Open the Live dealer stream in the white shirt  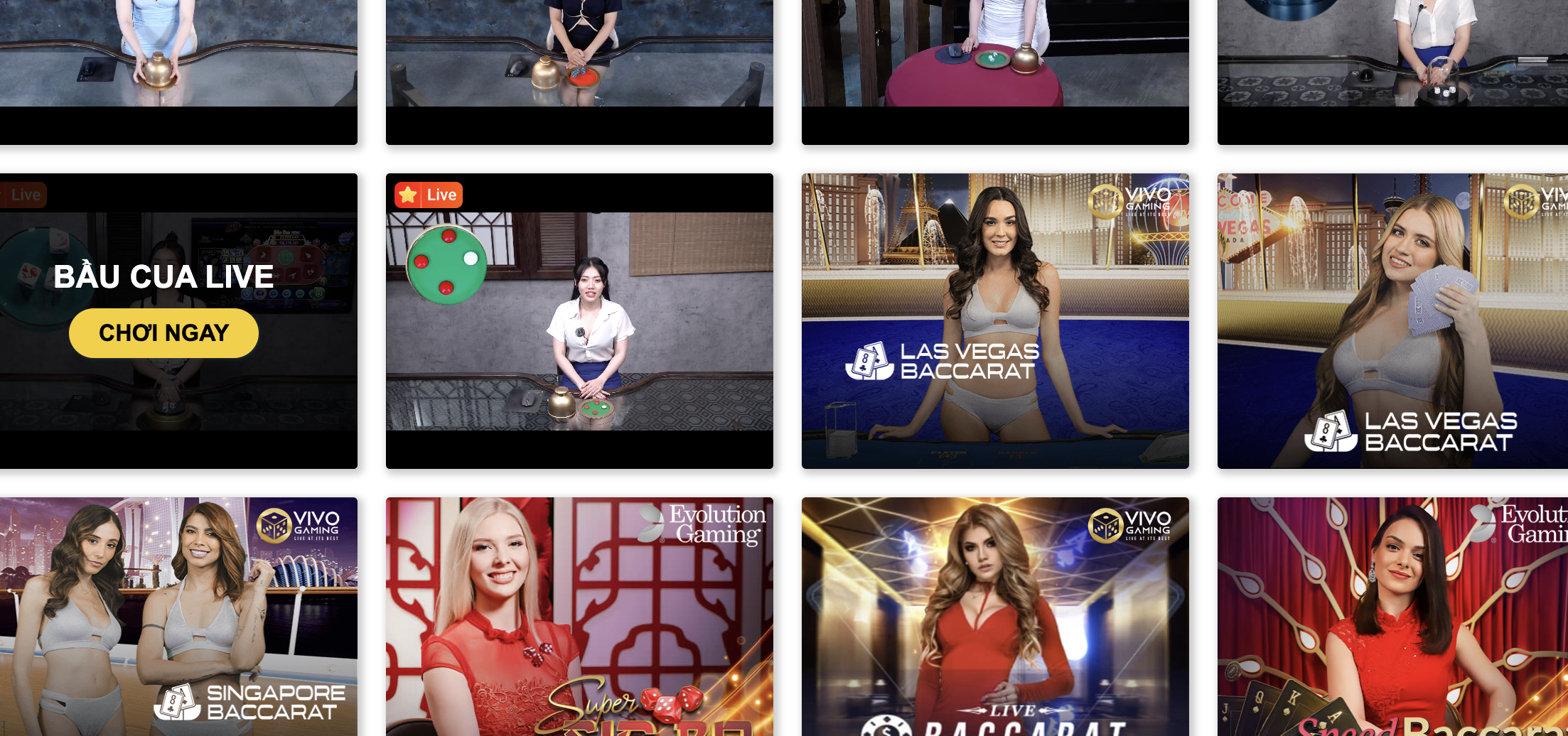(x=579, y=321)
